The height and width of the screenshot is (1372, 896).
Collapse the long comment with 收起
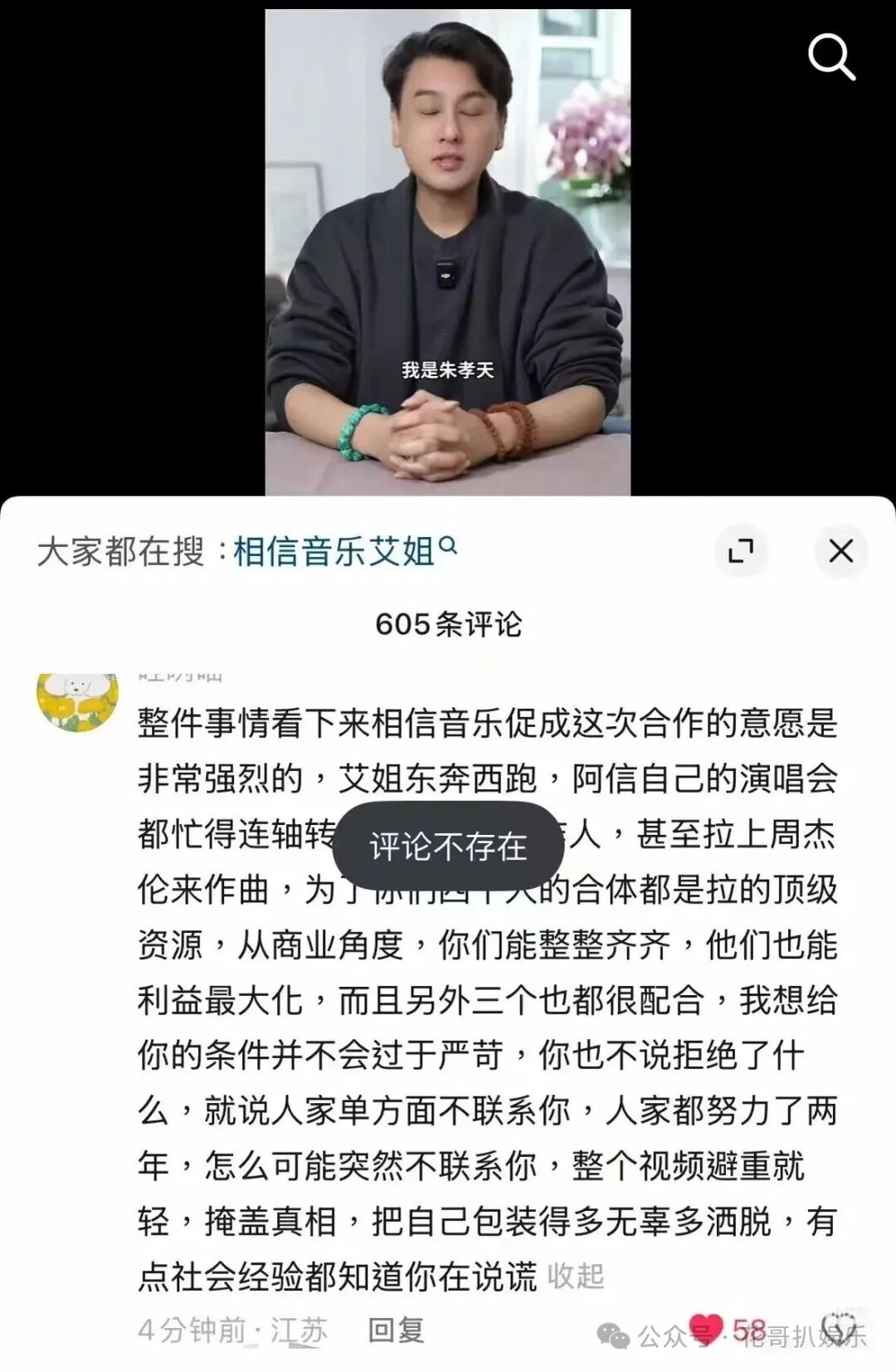click(576, 1277)
